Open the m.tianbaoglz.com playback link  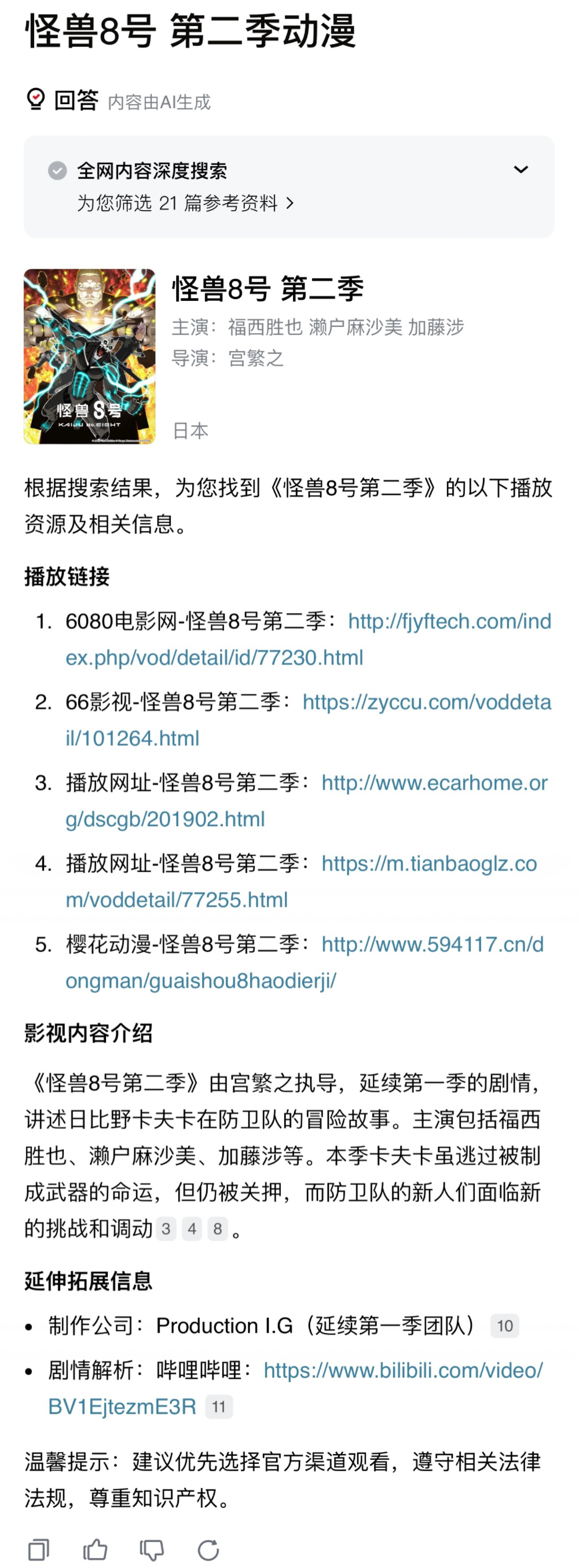[x=428, y=864]
